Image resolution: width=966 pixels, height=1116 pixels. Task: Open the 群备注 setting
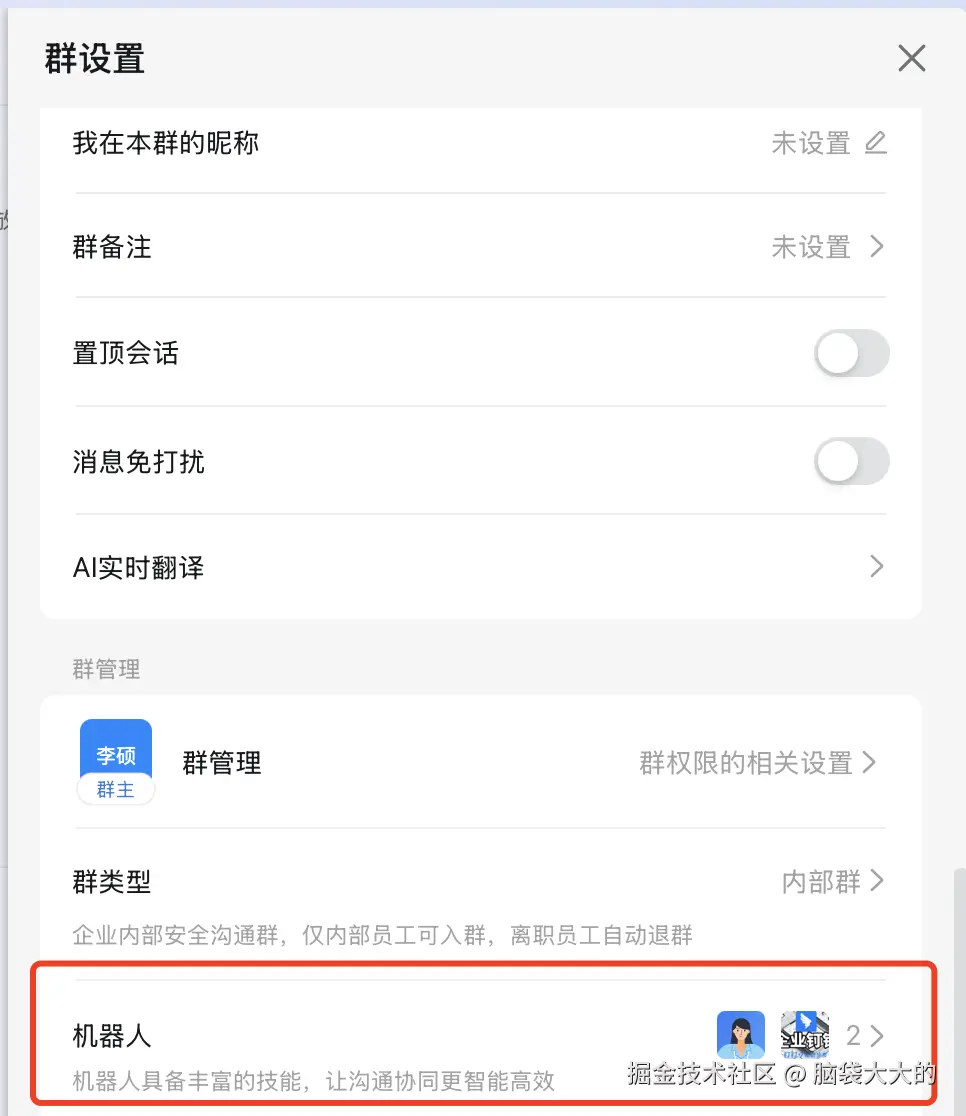pyautogui.click(x=876, y=246)
